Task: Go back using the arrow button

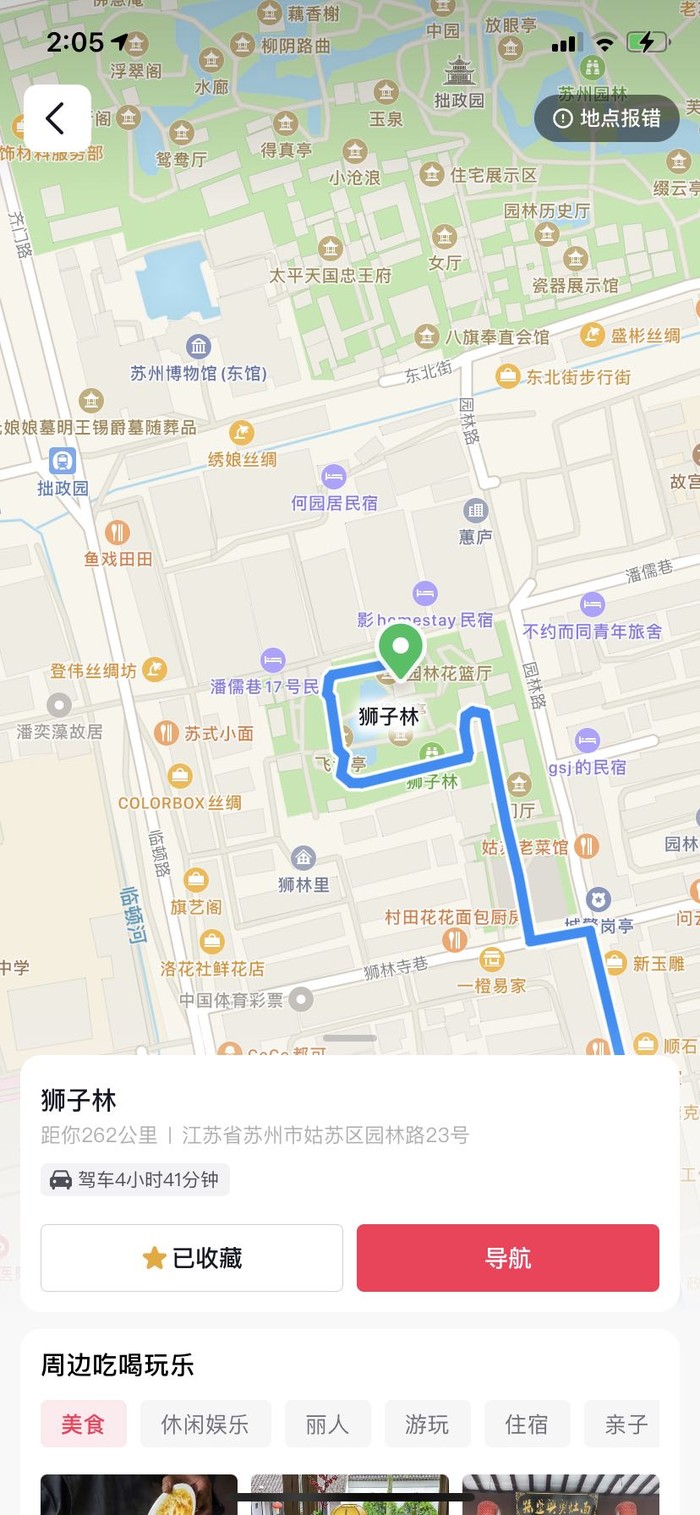Action: click(x=57, y=119)
